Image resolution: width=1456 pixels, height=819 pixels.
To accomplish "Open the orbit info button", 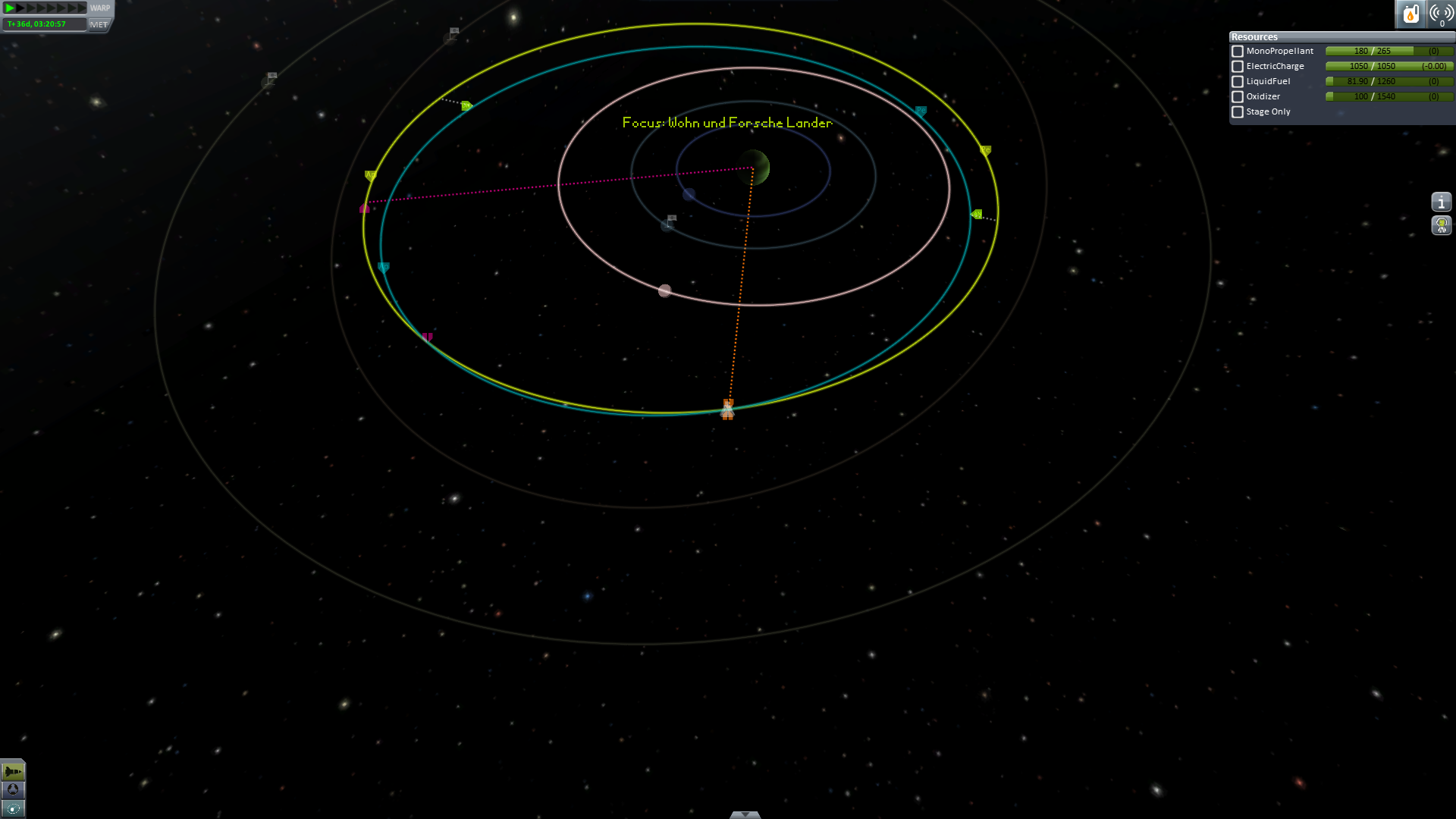I will (1441, 202).
